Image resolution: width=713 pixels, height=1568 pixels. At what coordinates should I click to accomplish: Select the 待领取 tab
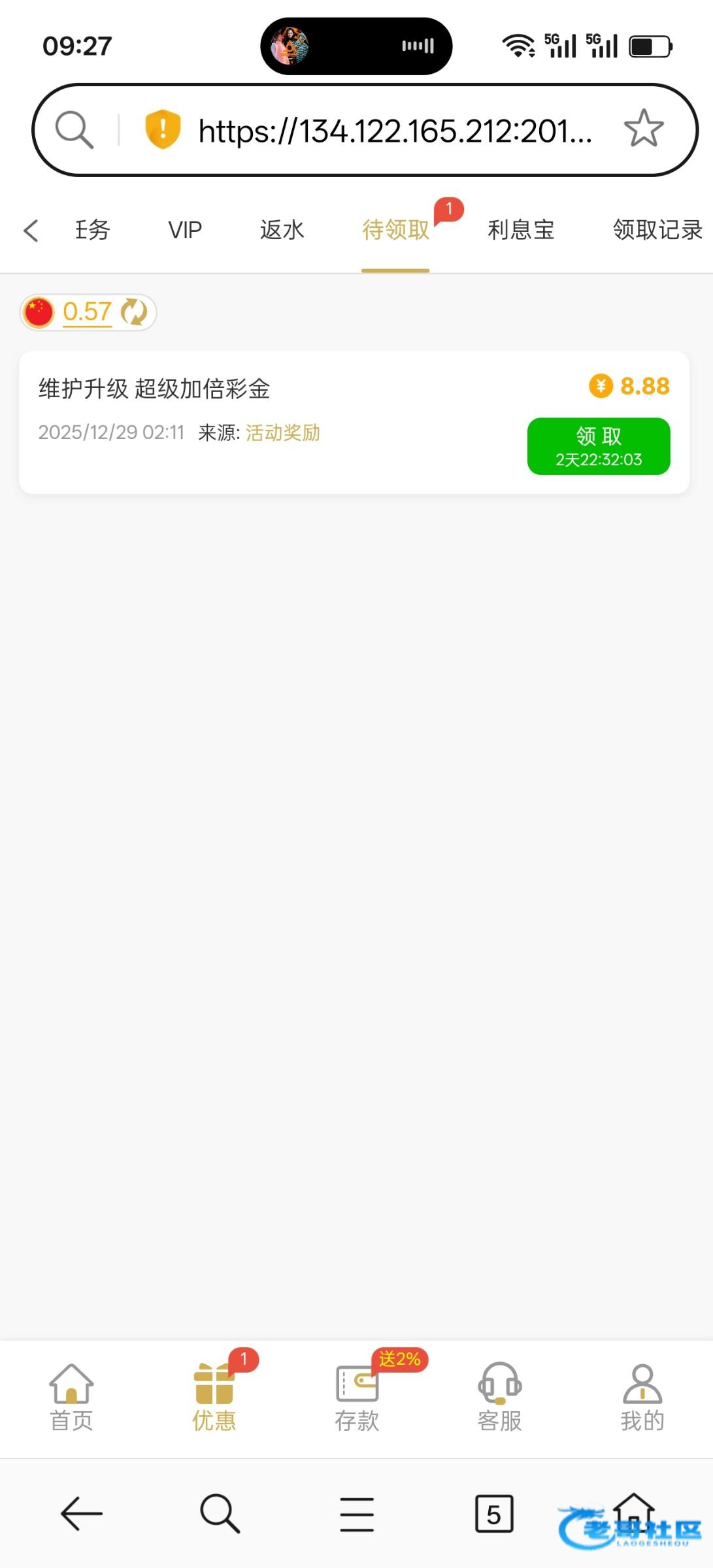pyautogui.click(x=395, y=230)
